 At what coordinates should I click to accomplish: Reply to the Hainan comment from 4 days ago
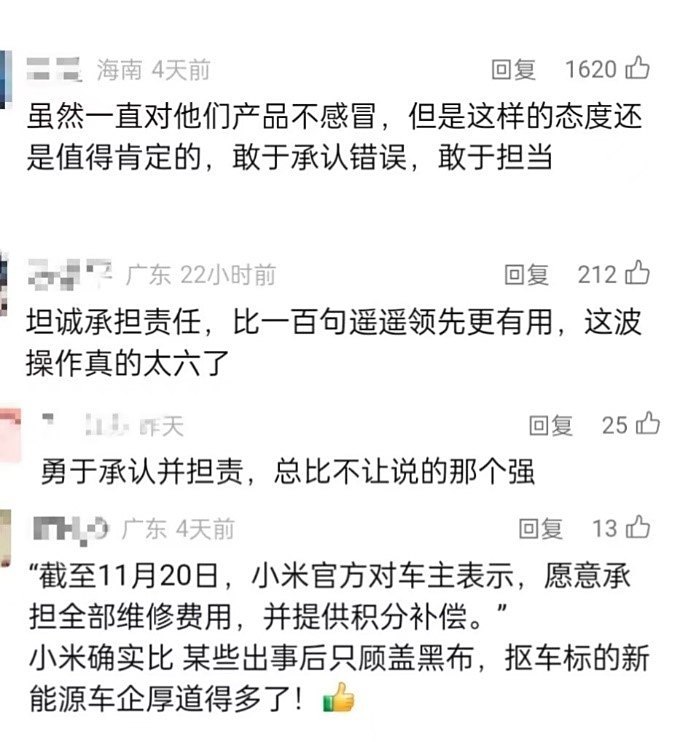click(x=514, y=69)
